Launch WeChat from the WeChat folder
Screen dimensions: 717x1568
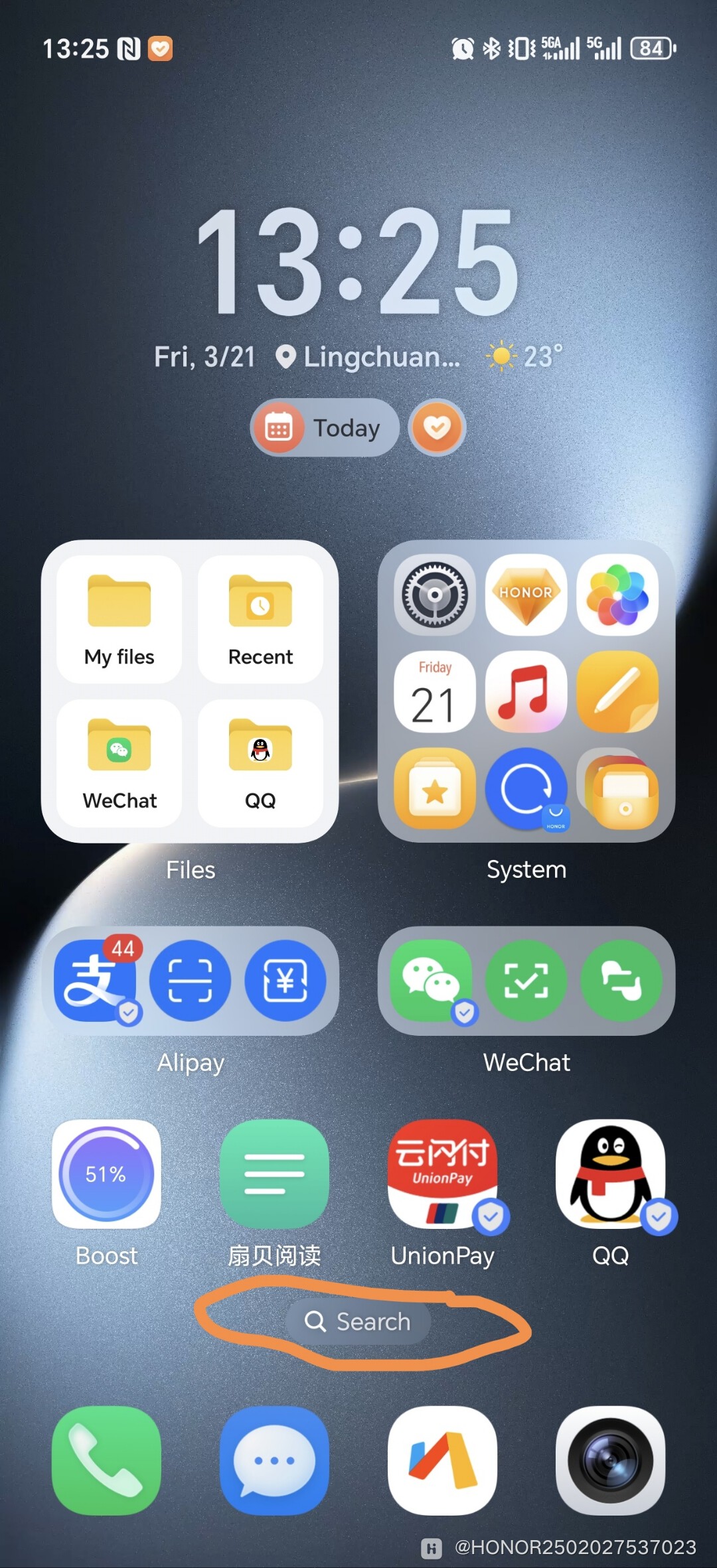[x=430, y=981]
